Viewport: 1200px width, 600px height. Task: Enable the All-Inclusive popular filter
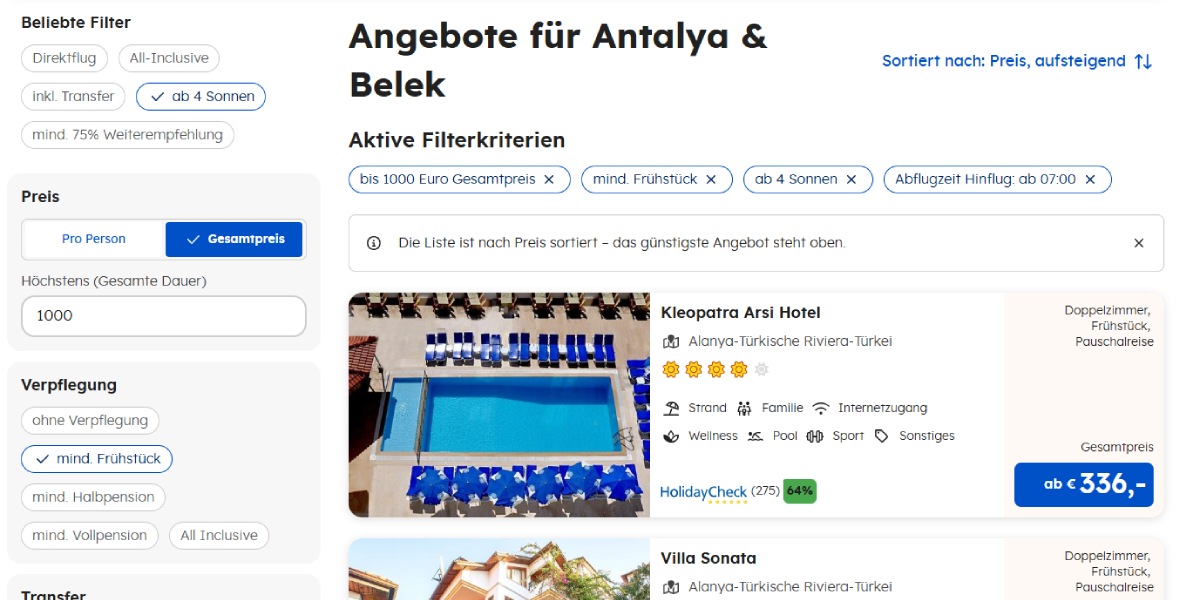(169, 58)
